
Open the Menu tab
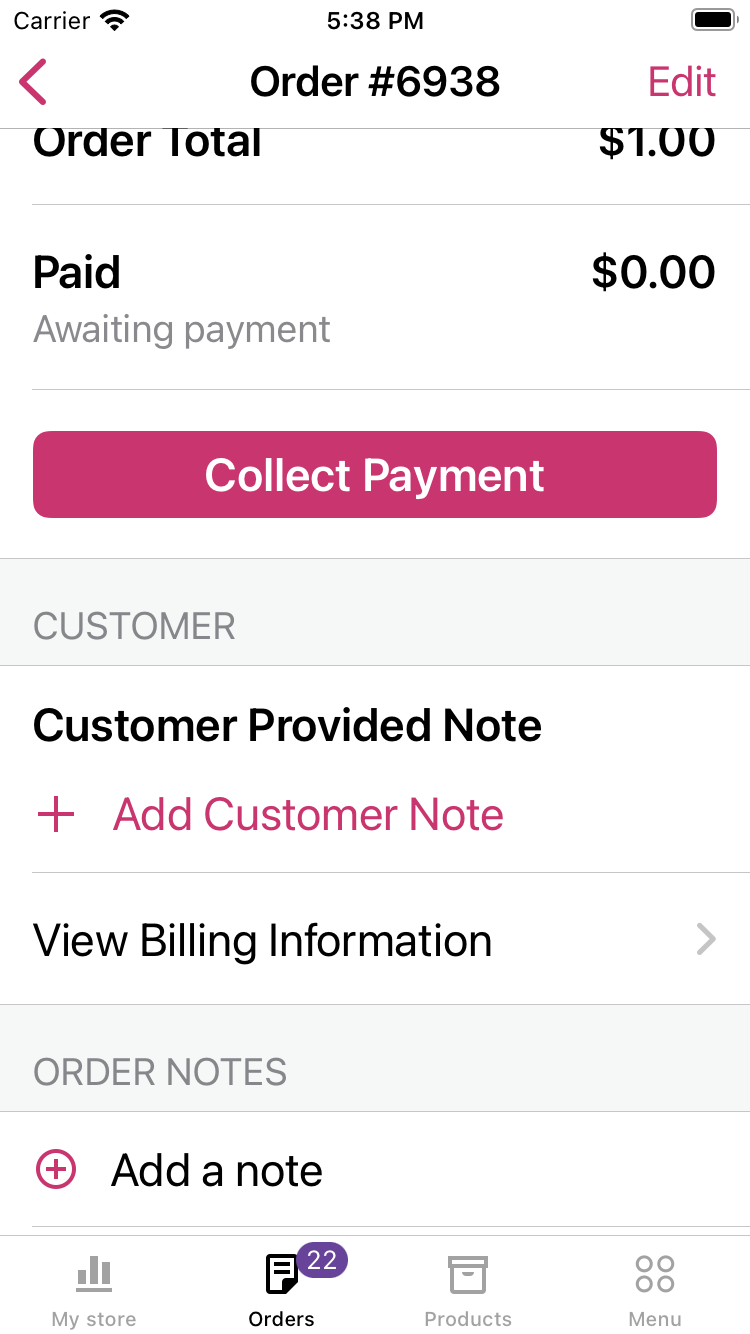coord(655,1290)
